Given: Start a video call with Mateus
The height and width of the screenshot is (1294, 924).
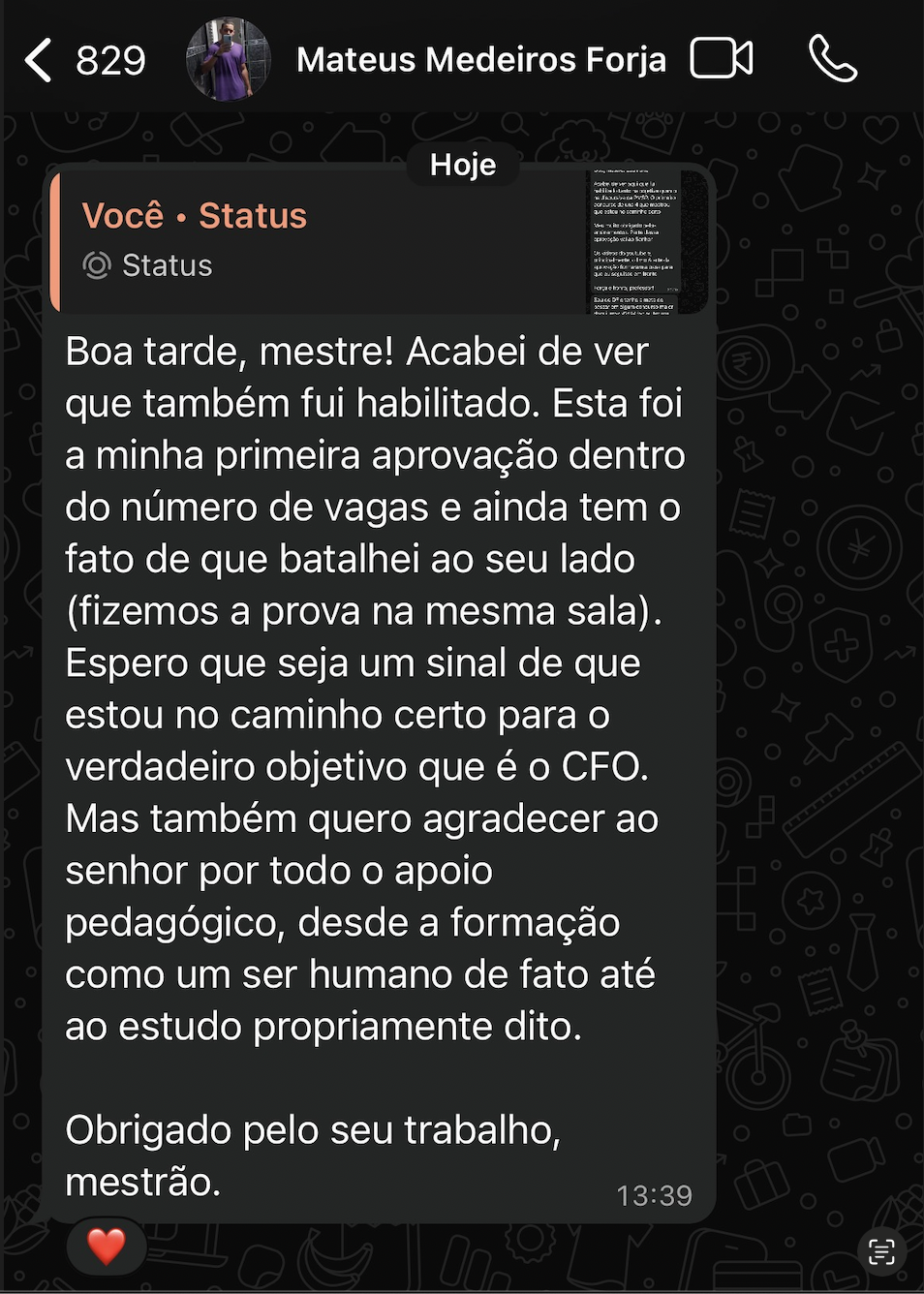Looking at the screenshot, I should [722, 58].
